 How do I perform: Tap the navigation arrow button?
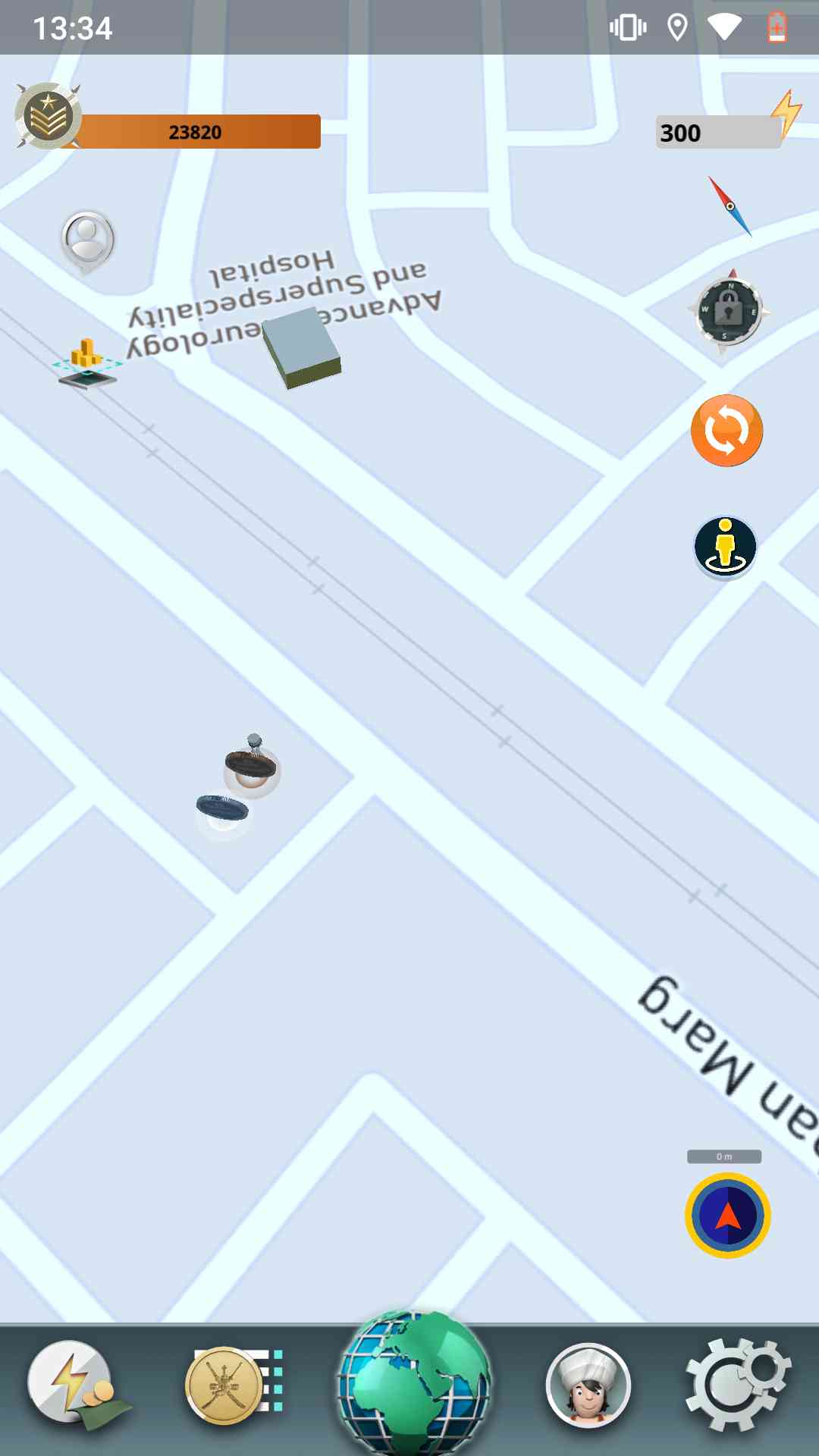[x=728, y=1216]
